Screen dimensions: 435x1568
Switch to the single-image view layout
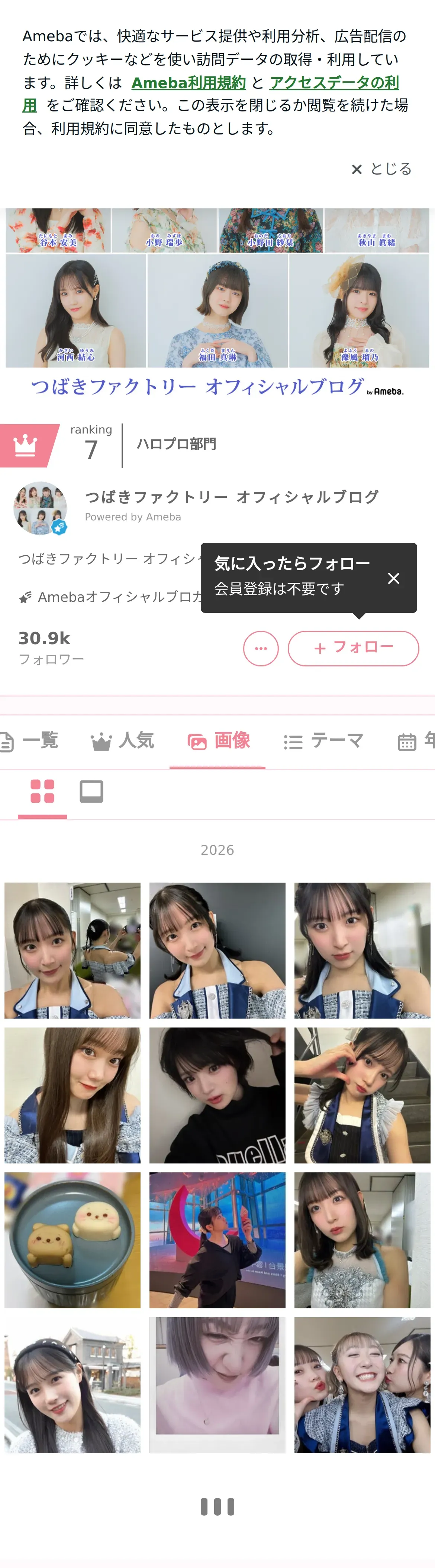point(91,791)
